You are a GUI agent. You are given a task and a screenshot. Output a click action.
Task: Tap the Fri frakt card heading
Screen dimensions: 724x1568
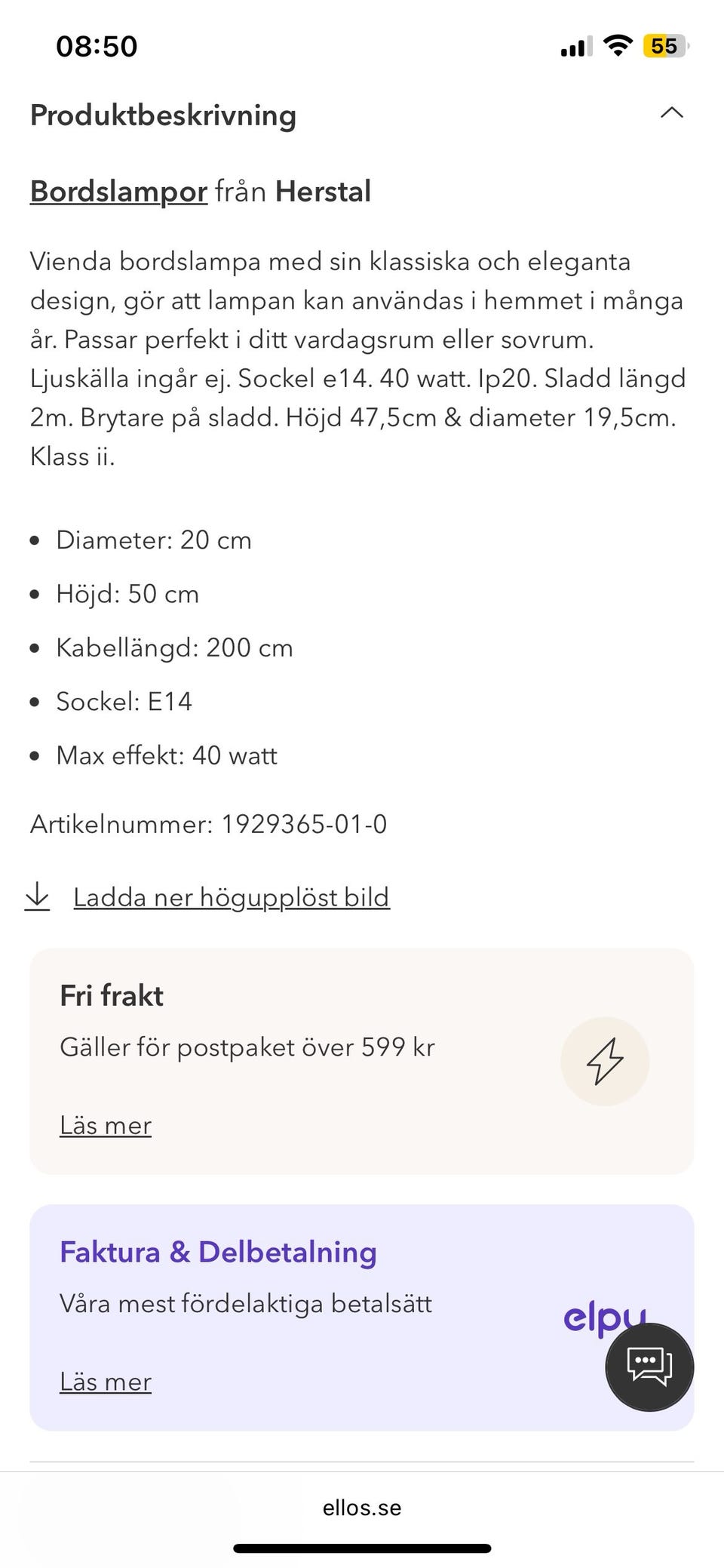[112, 995]
